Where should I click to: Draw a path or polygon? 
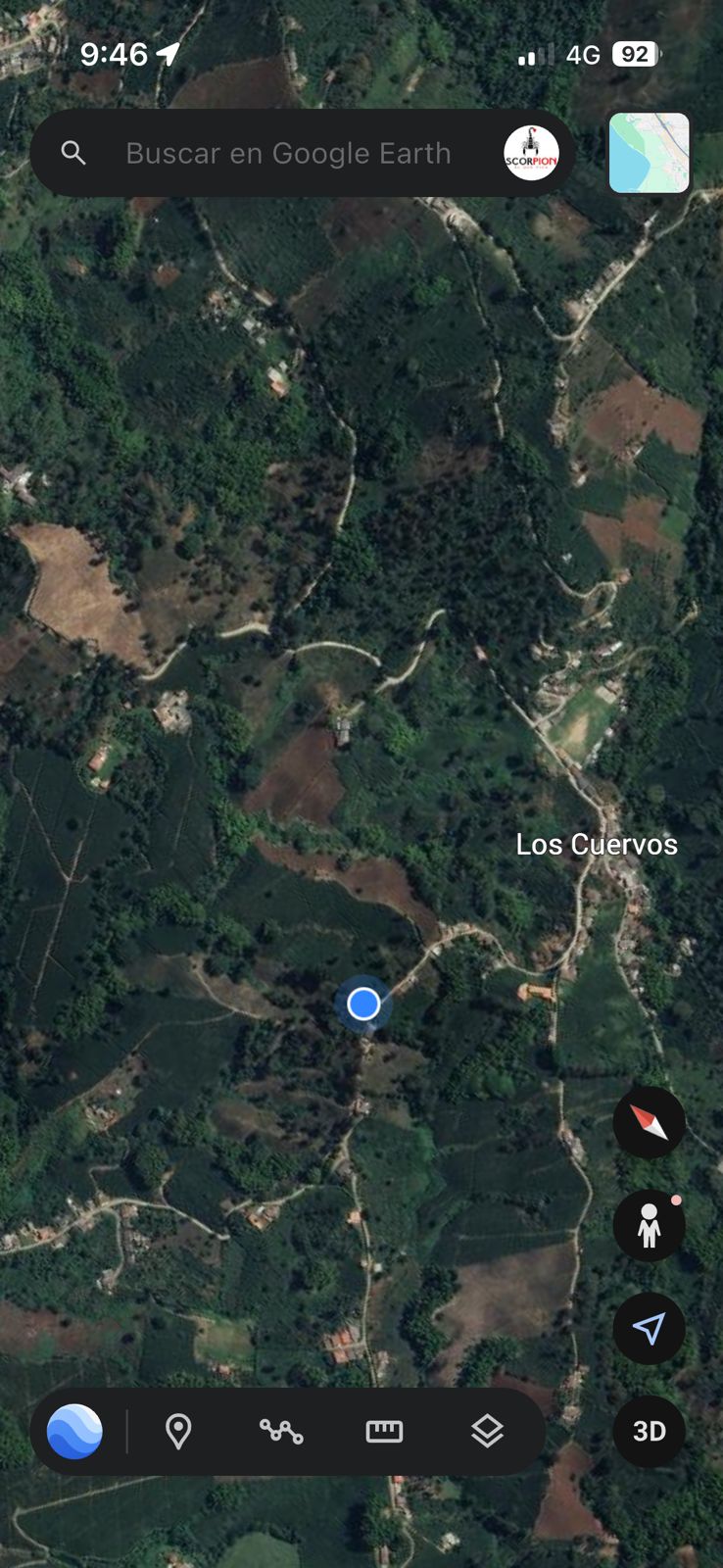coord(281,1432)
